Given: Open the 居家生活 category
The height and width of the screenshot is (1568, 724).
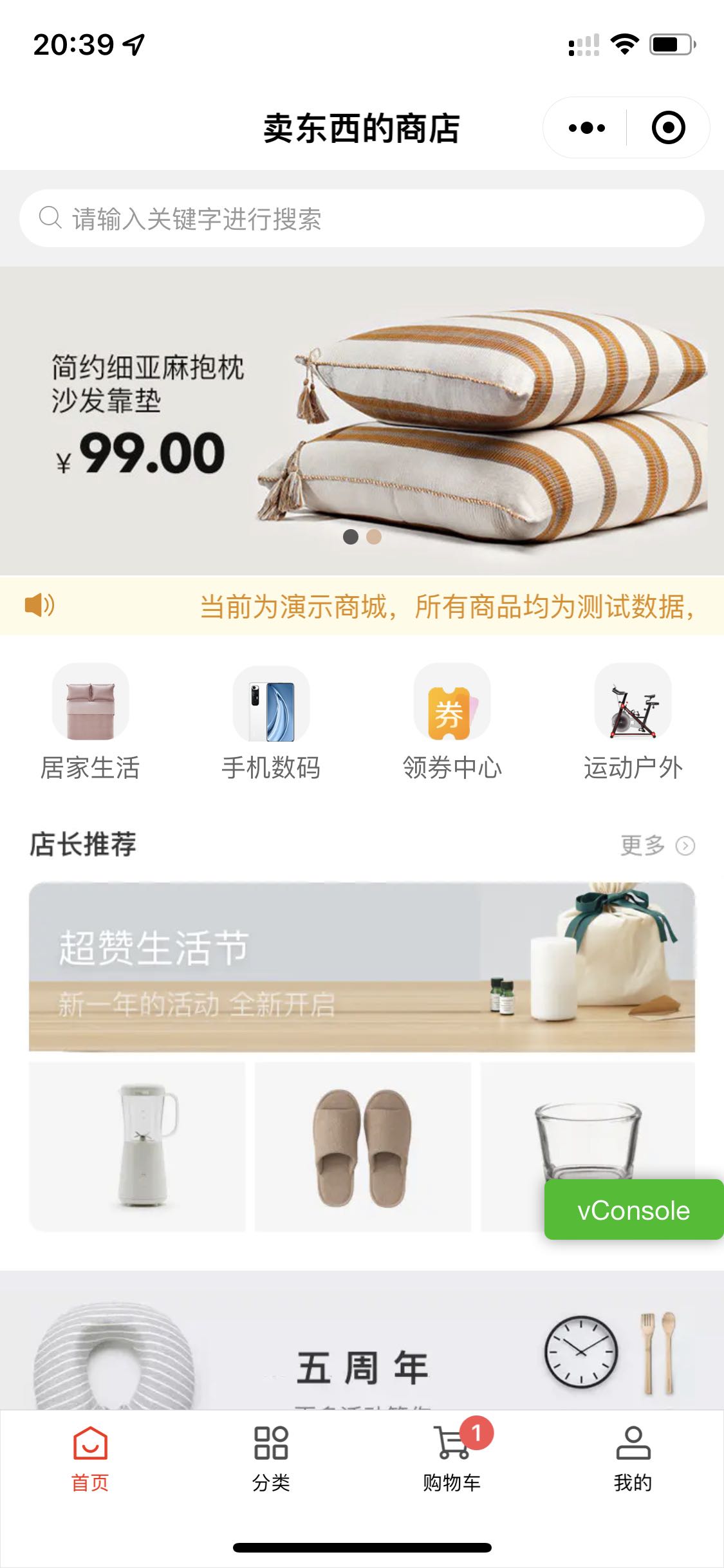Looking at the screenshot, I should [90, 722].
